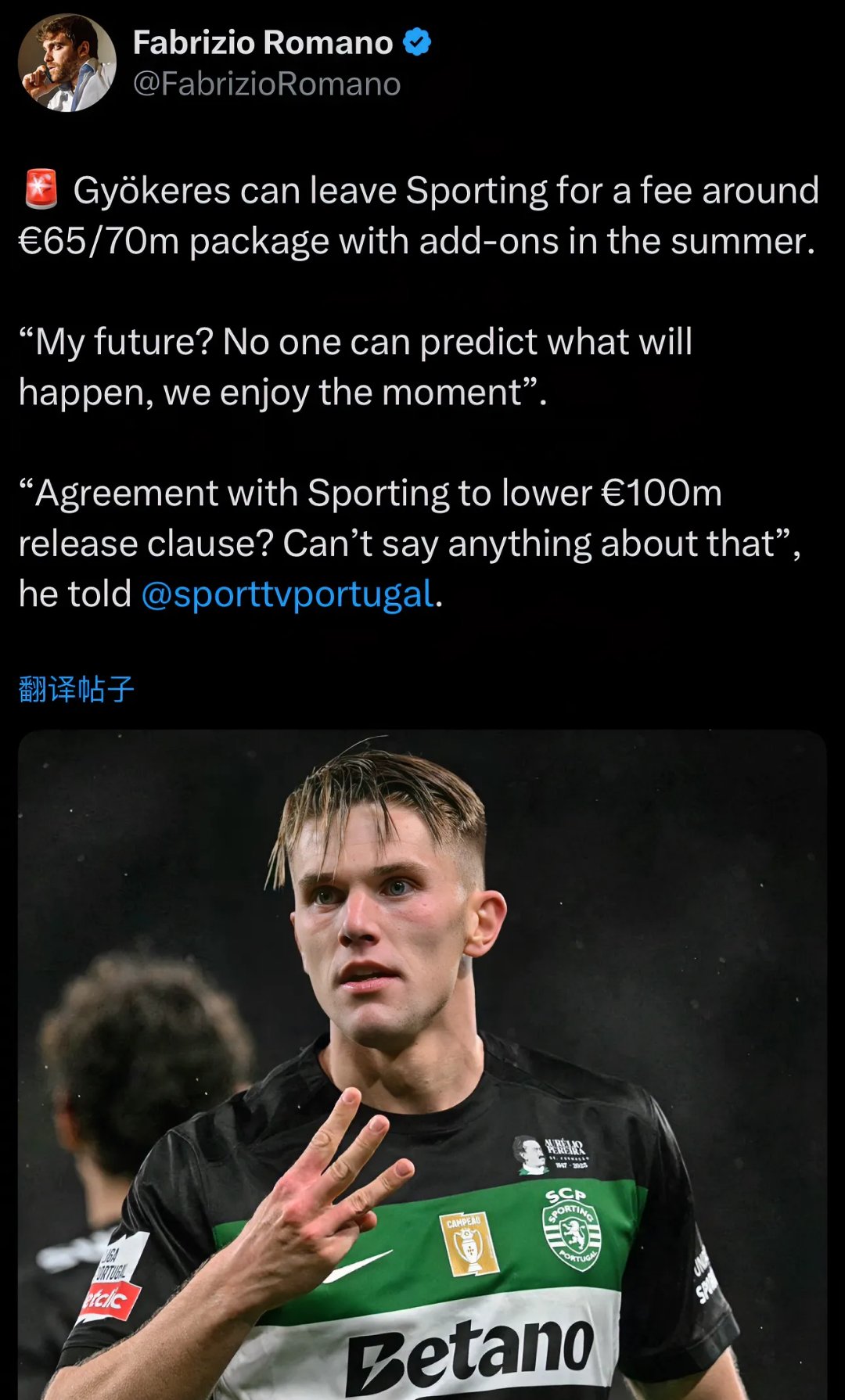Open the attached Gyökeres photo
The width and height of the screenshot is (845, 1400).
[422, 1064]
